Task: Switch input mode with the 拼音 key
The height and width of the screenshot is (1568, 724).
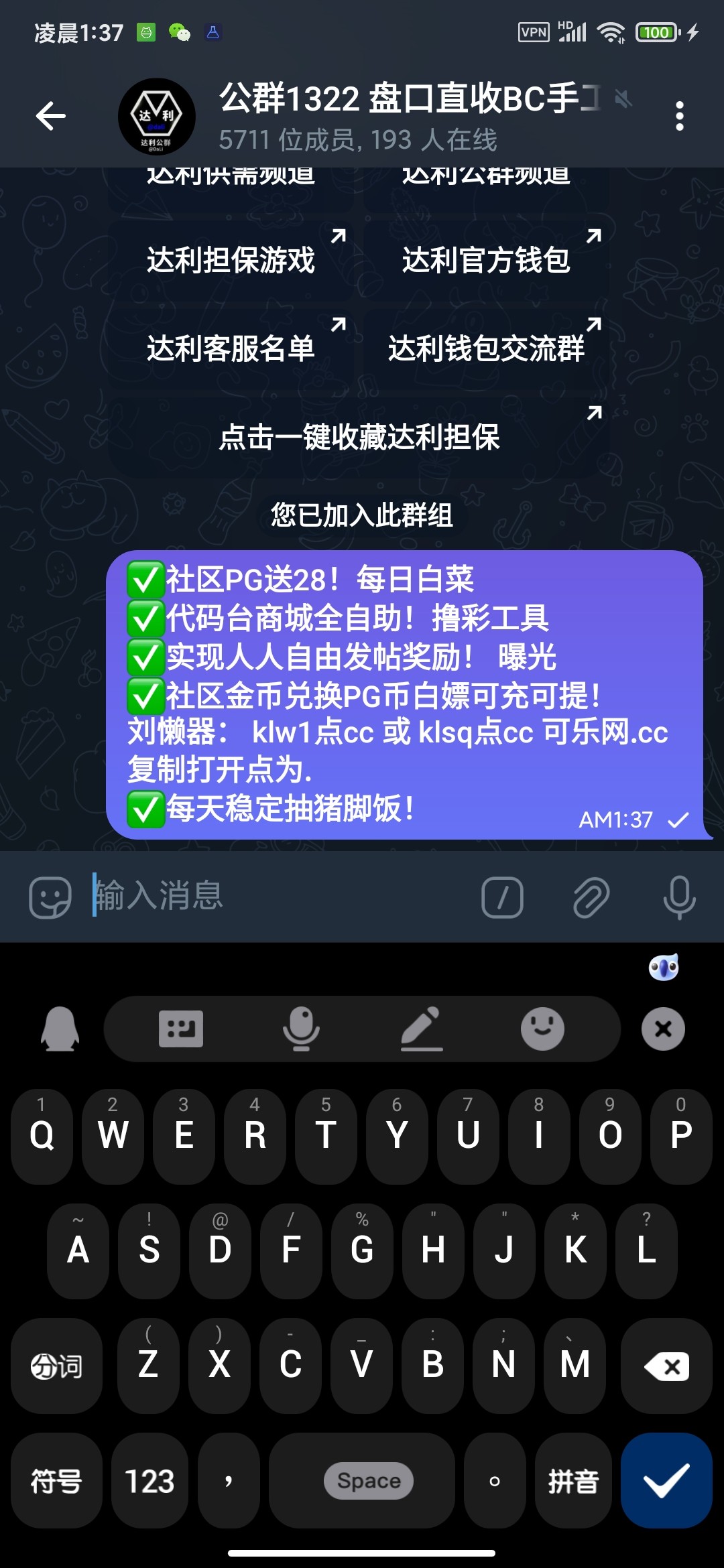Action: click(573, 1481)
